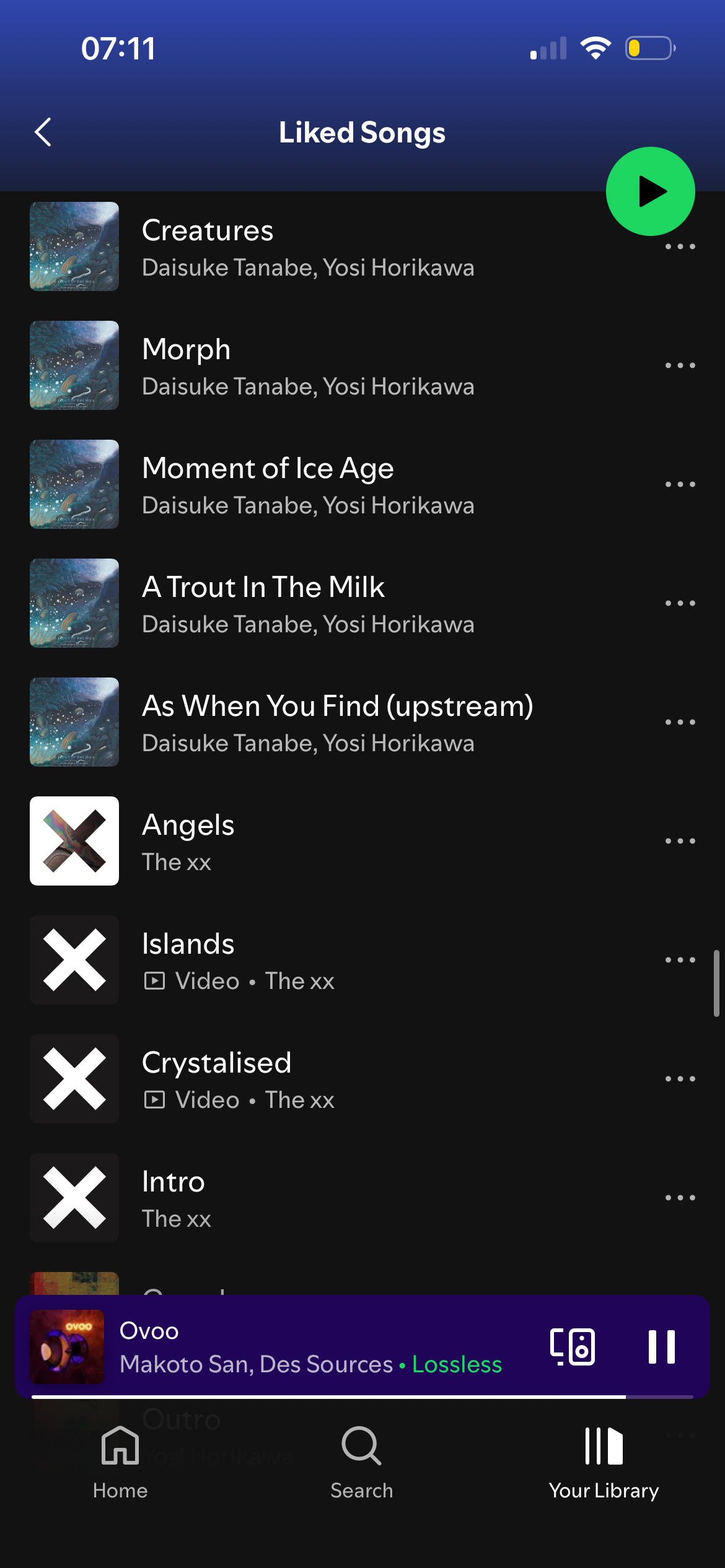Open the device connect picker
Screen dimensions: 725x1568
tap(573, 1346)
